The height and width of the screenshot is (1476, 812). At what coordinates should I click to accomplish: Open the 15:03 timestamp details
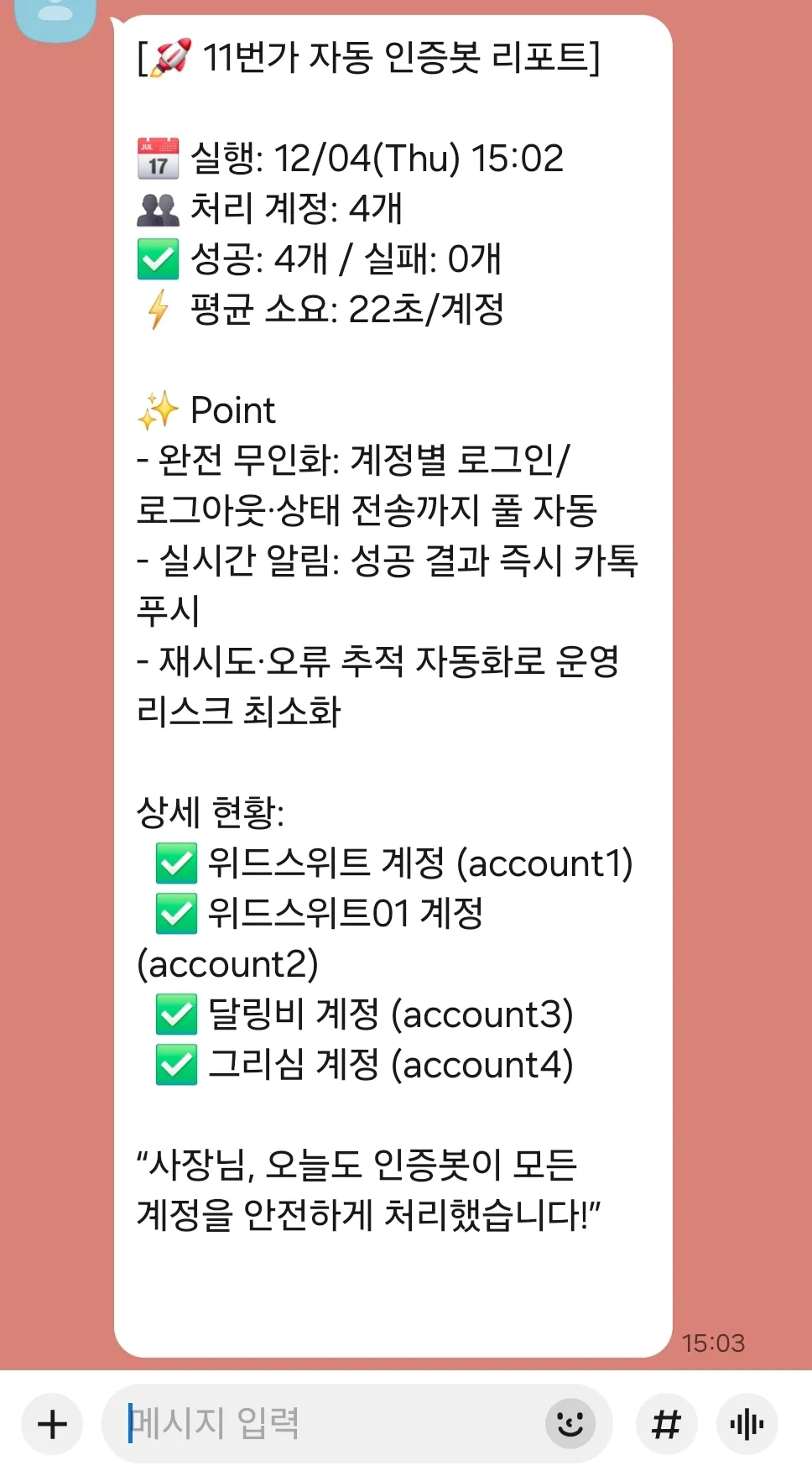714,1343
